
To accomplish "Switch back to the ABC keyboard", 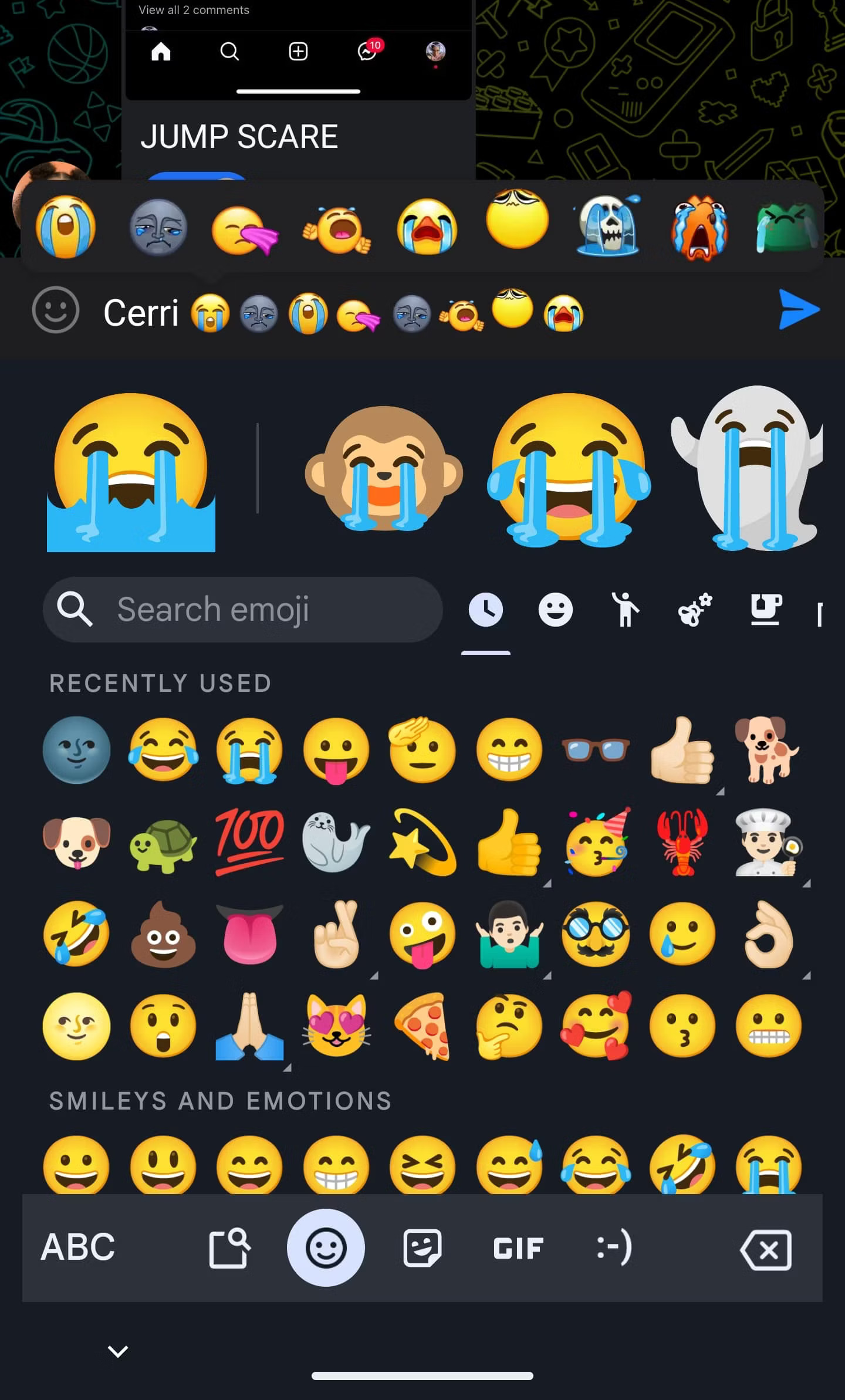I will point(77,1247).
